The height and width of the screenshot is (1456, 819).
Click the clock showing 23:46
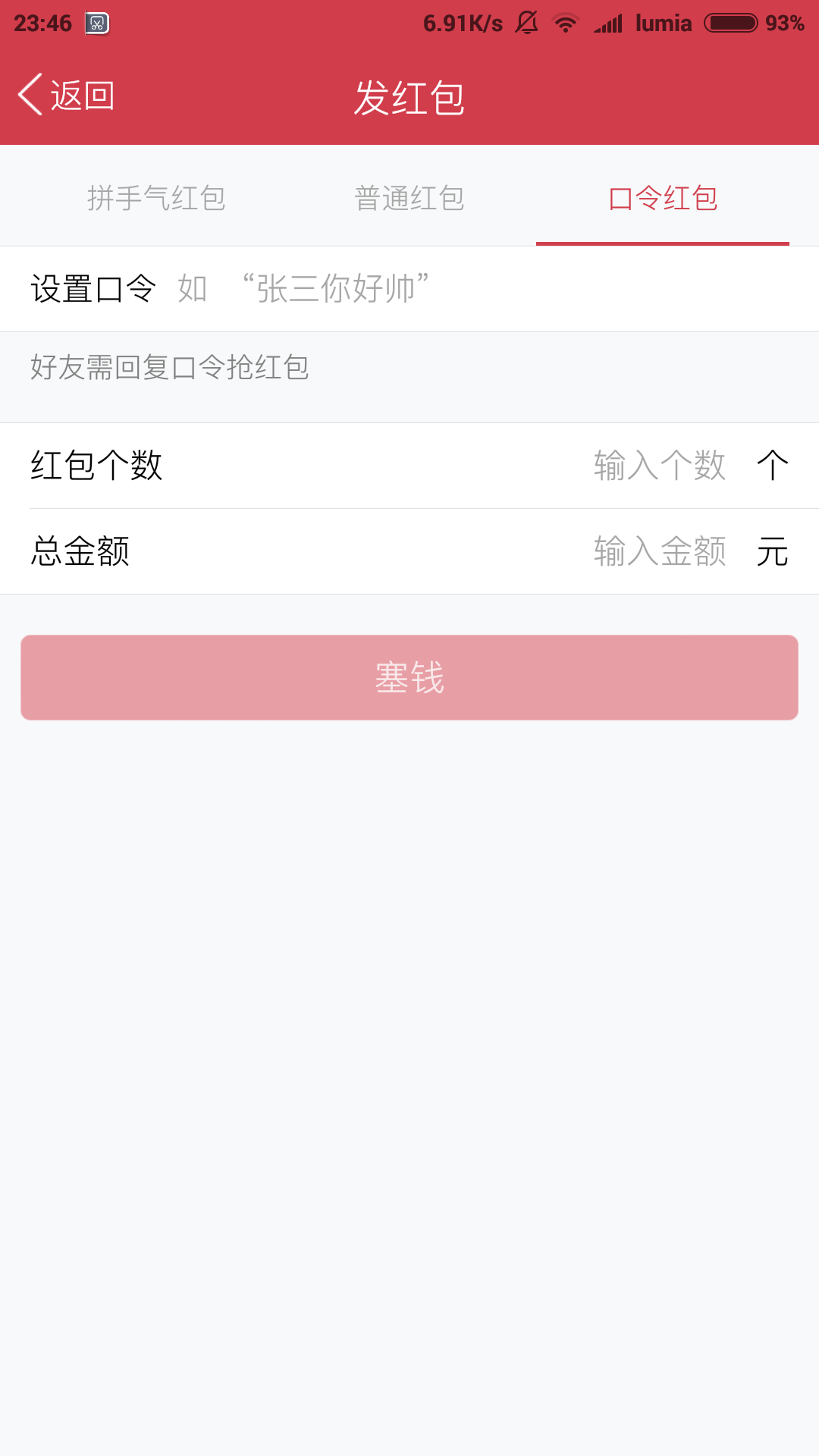tap(42, 22)
